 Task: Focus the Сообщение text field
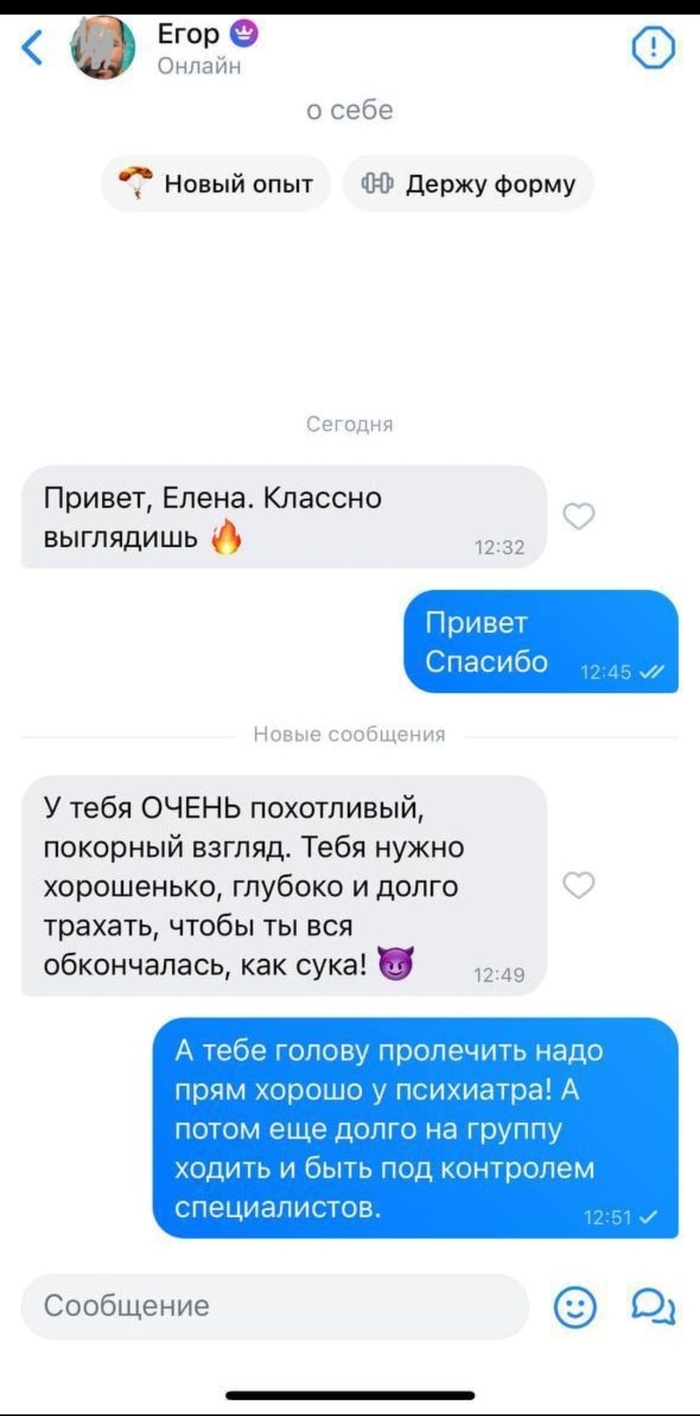coord(275,1306)
